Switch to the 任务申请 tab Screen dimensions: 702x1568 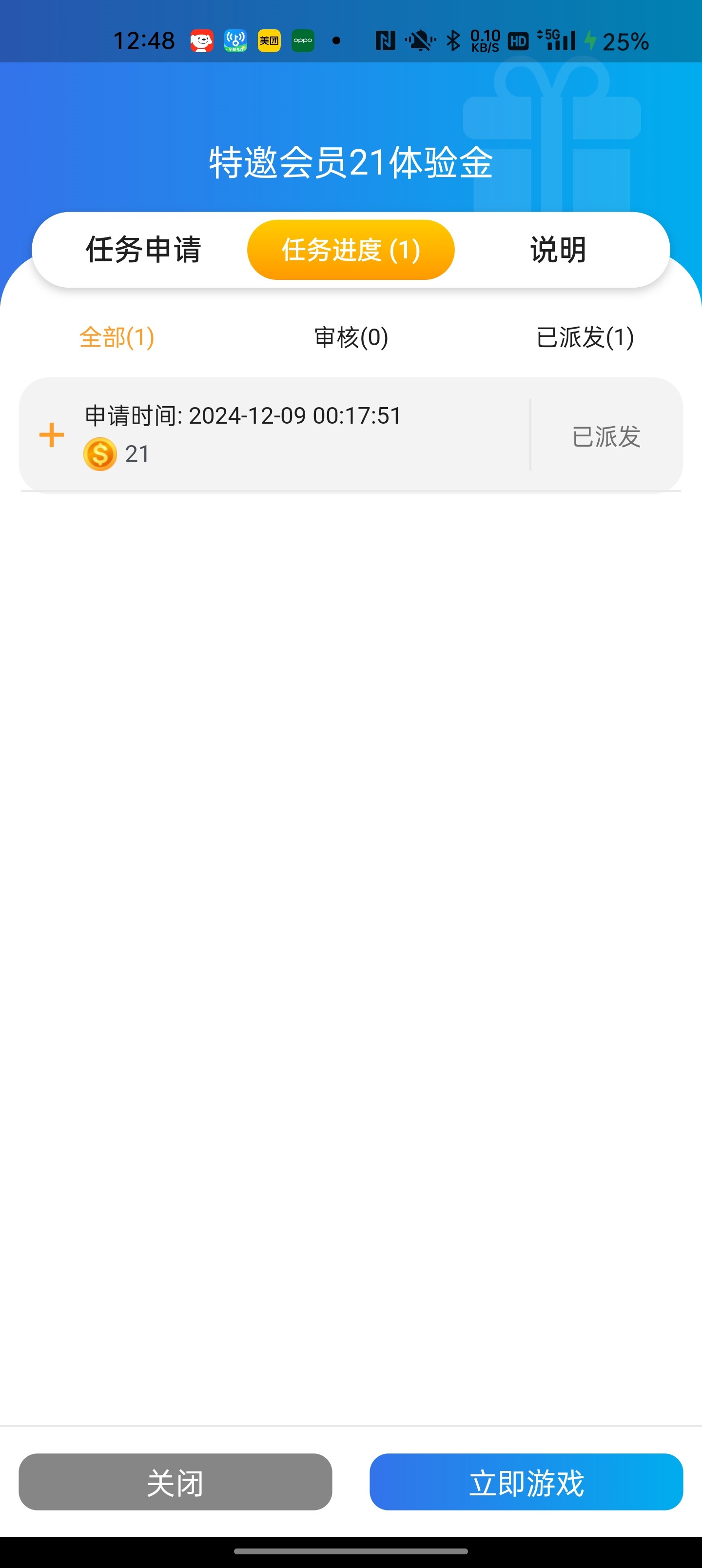(143, 250)
